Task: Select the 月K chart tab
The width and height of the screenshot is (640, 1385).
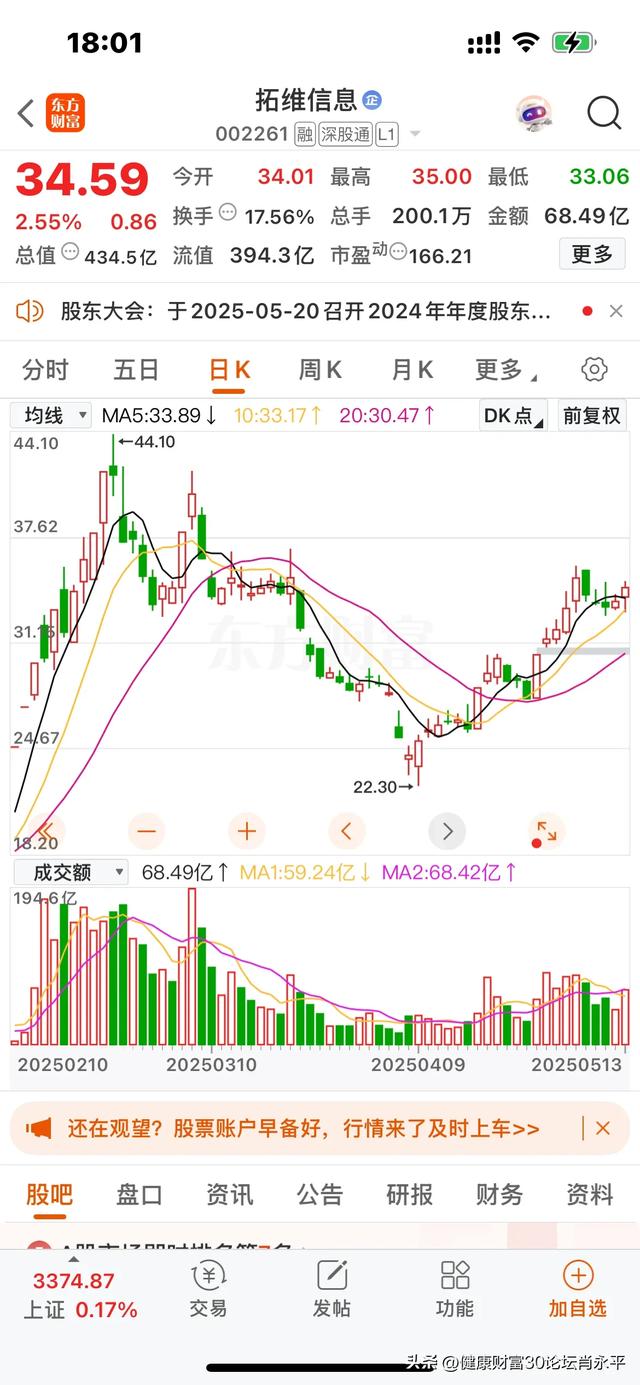Action: [411, 370]
